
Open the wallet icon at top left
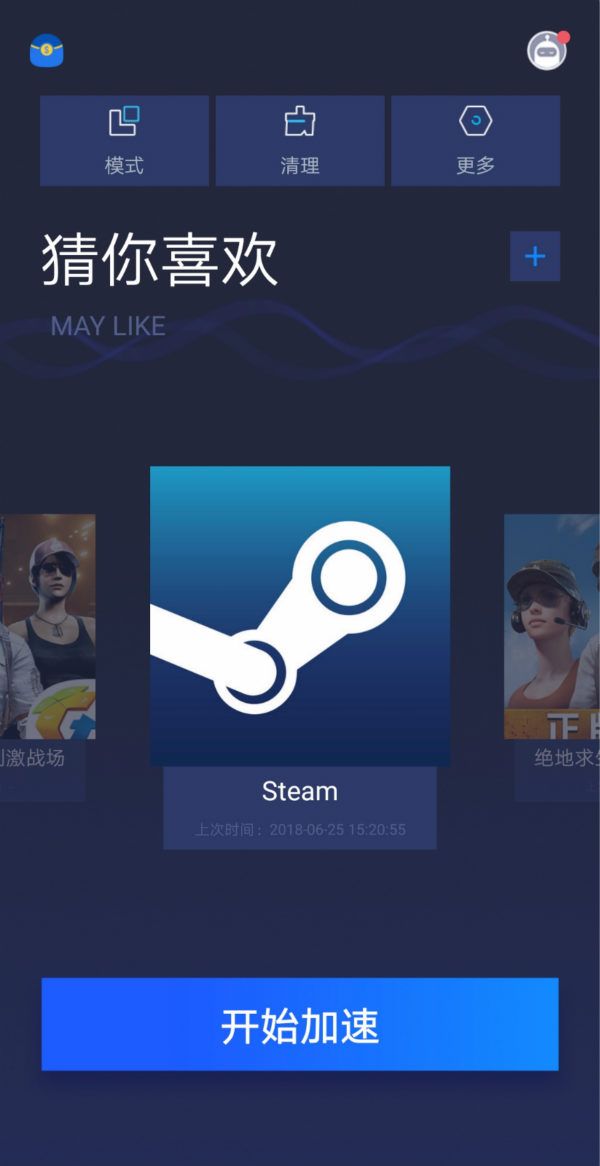tap(46, 50)
